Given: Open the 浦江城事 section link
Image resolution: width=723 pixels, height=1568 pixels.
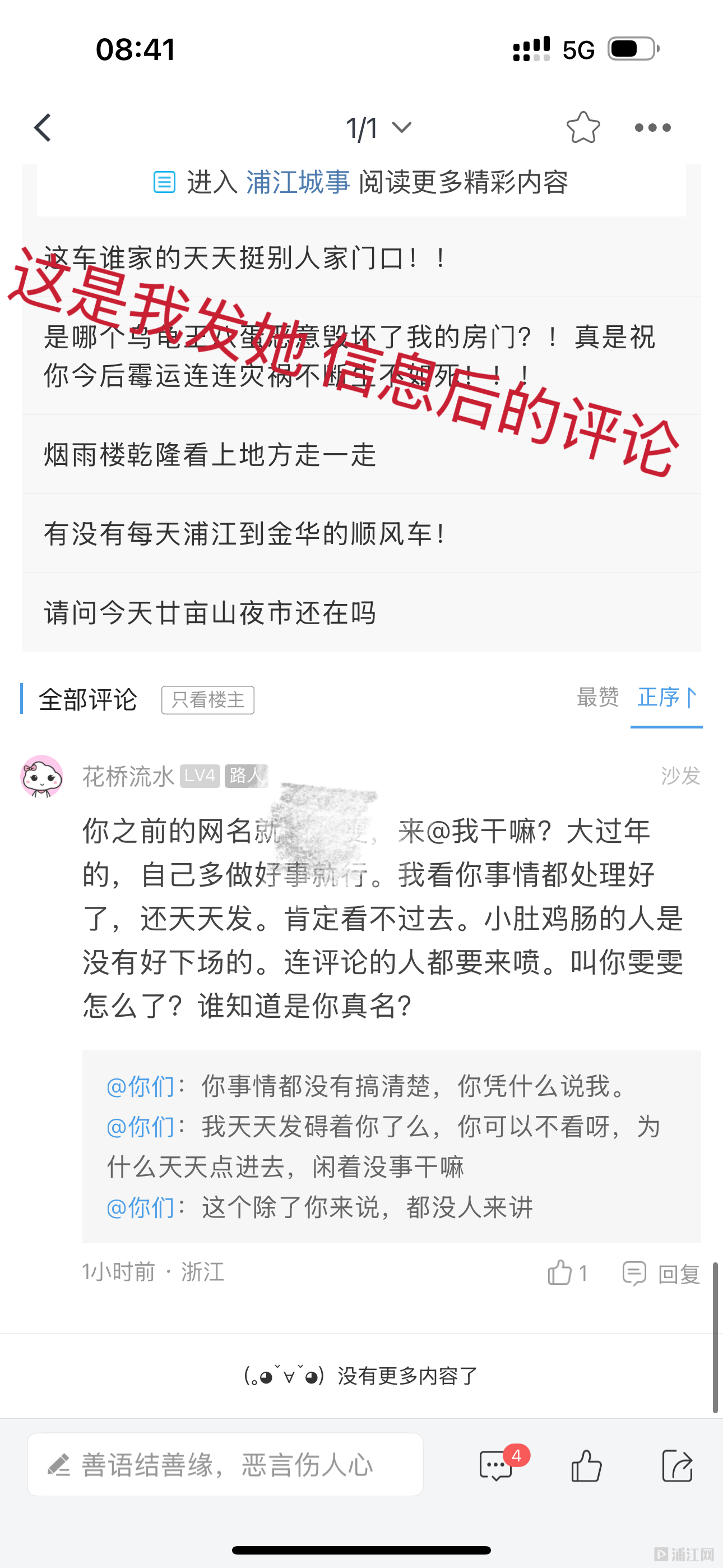Looking at the screenshot, I should (298, 182).
